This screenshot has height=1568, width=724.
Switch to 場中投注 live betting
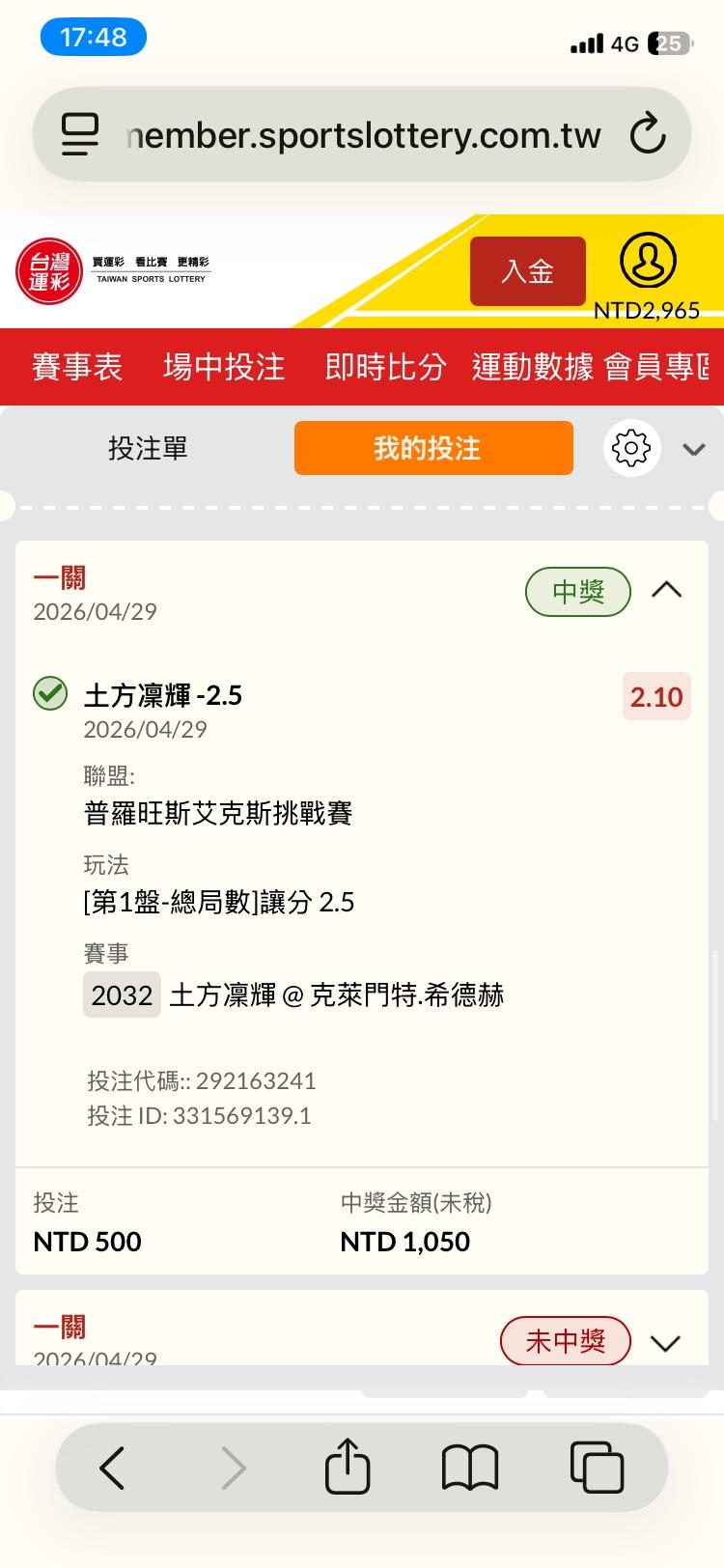(x=224, y=367)
